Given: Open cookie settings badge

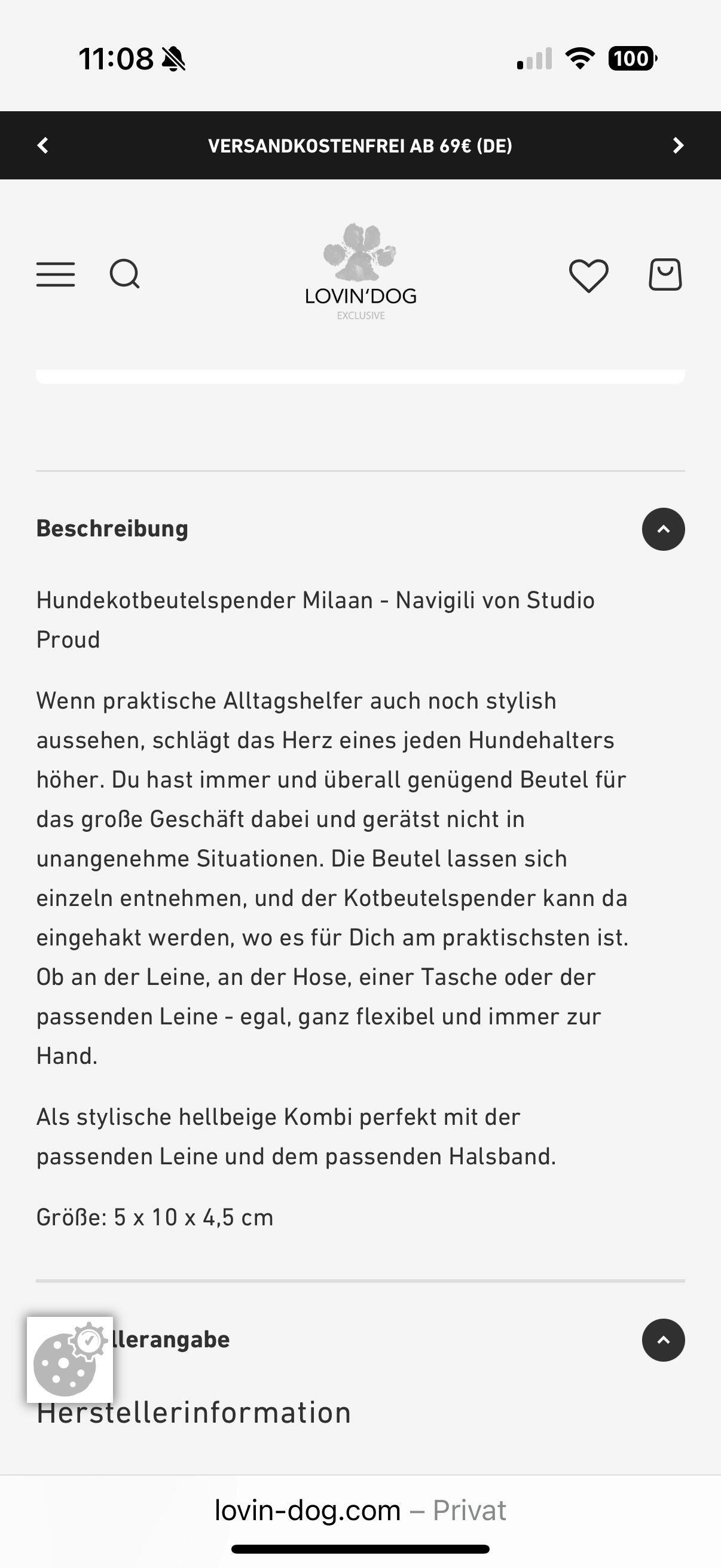Looking at the screenshot, I should point(69,1359).
